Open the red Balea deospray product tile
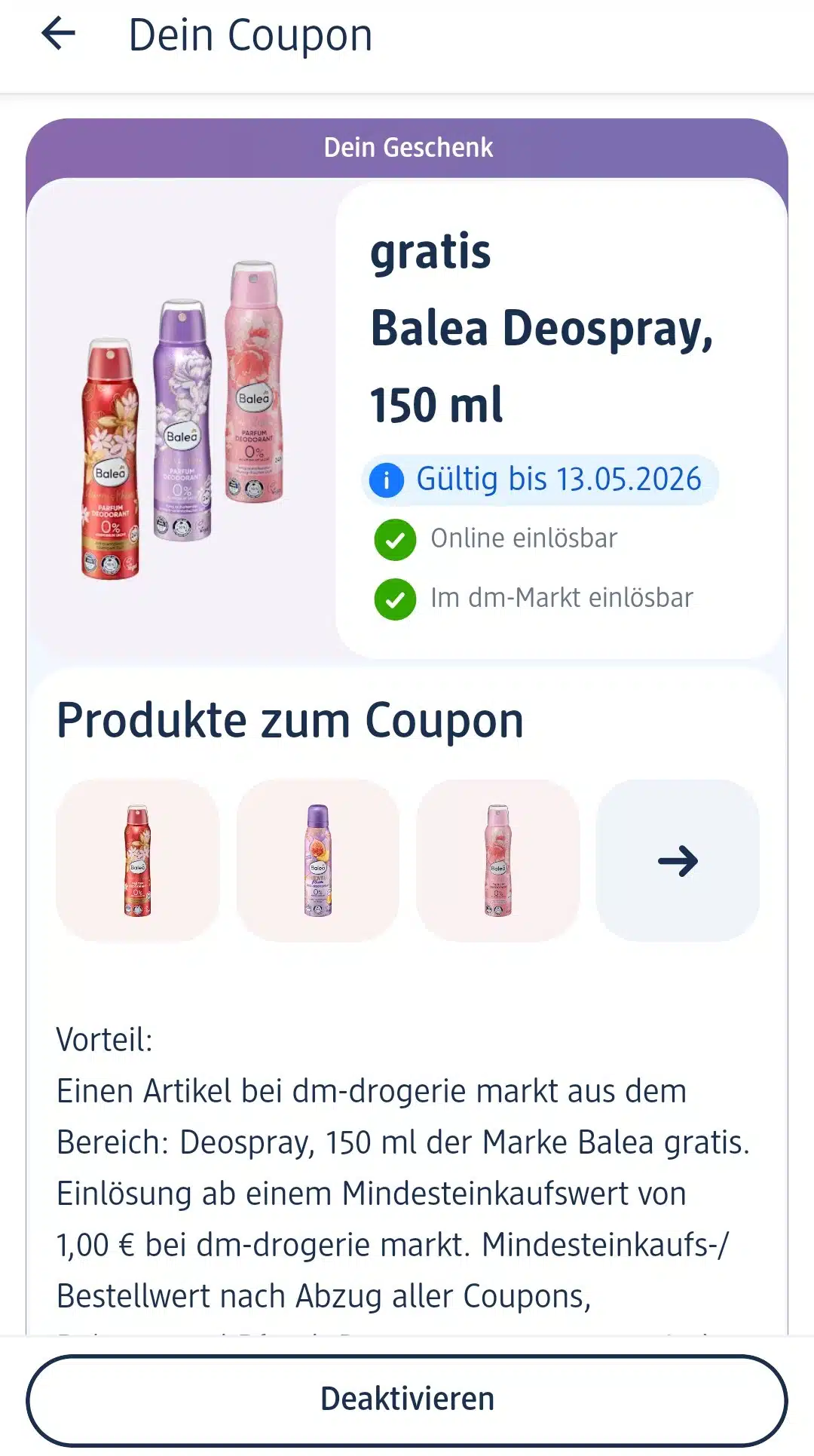The height and width of the screenshot is (1456, 814). [x=138, y=860]
